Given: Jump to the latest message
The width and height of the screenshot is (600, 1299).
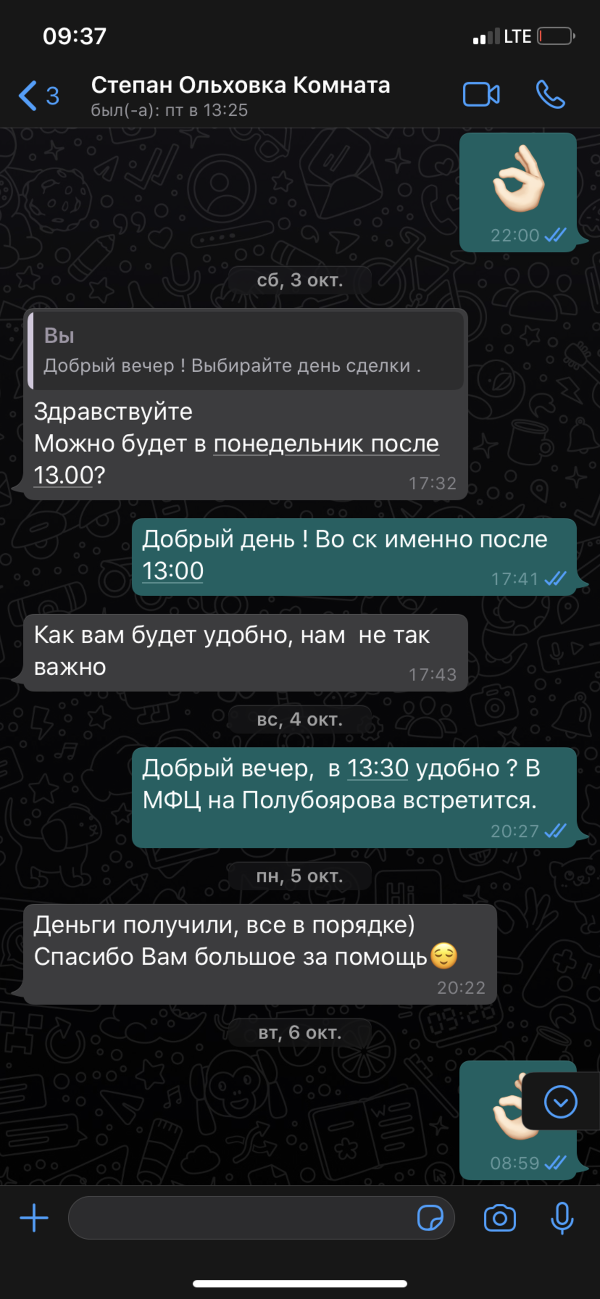Looking at the screenshot, I should [x=560, y=1100].
